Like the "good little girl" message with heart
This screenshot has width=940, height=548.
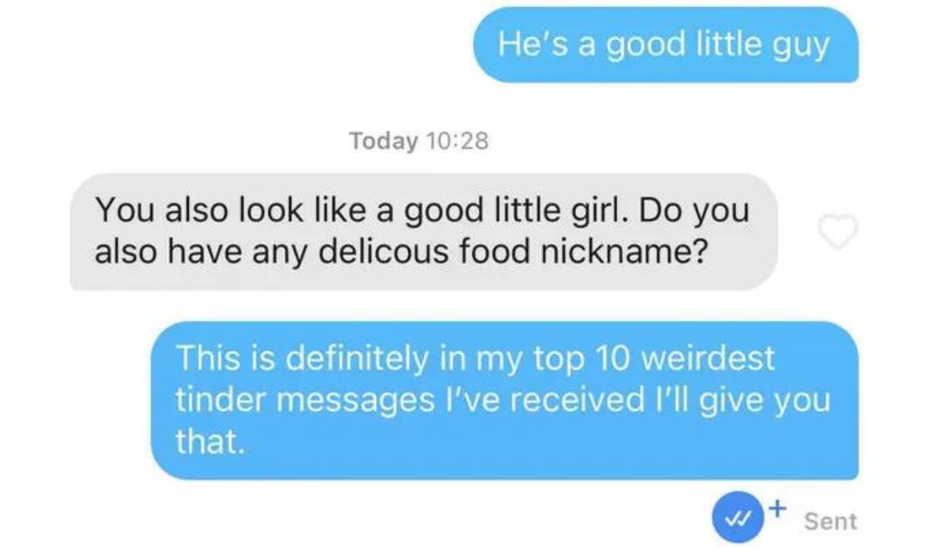pyautogui.click(x=837, y=232)
